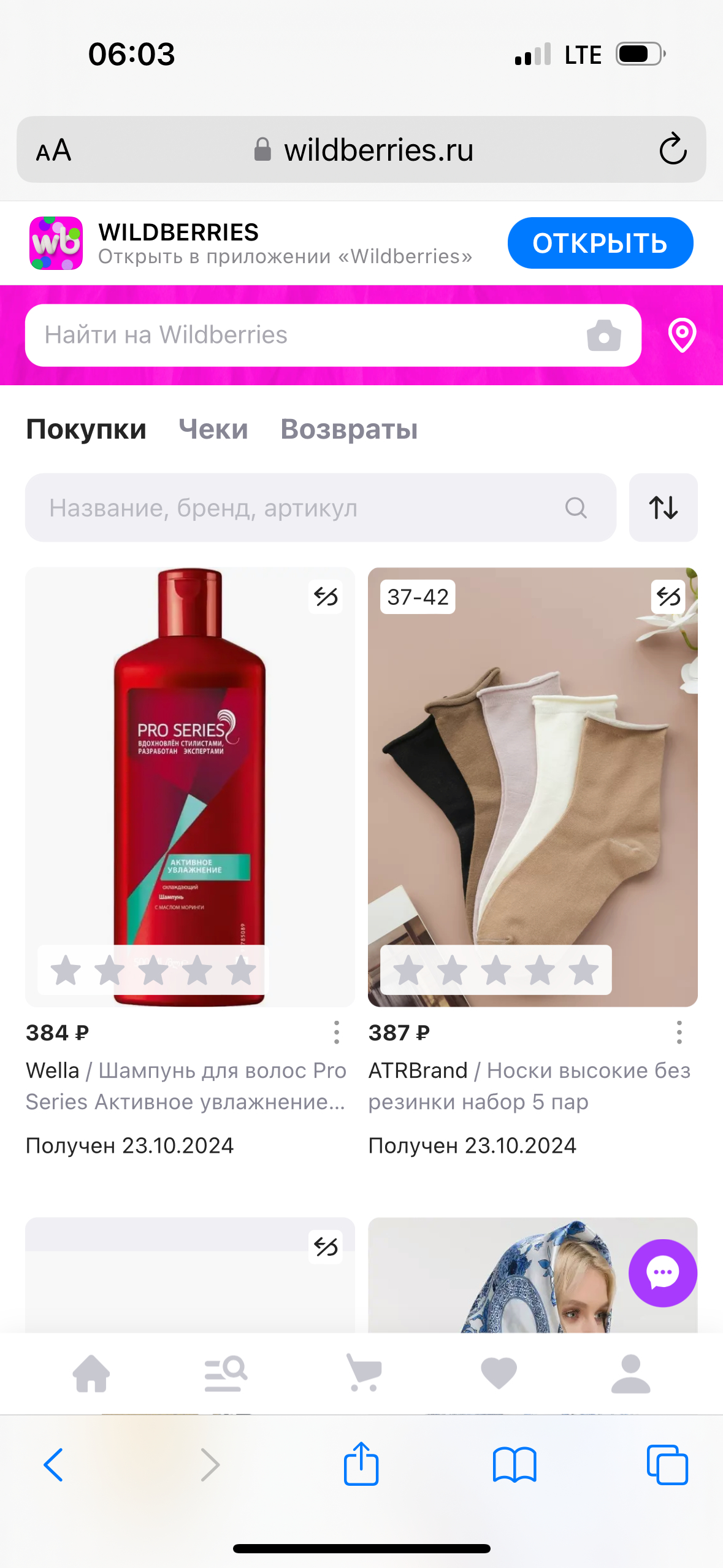723x1568 pixels.
Task: Switch to the Возвраты tab
Action: tap(349, 429)
